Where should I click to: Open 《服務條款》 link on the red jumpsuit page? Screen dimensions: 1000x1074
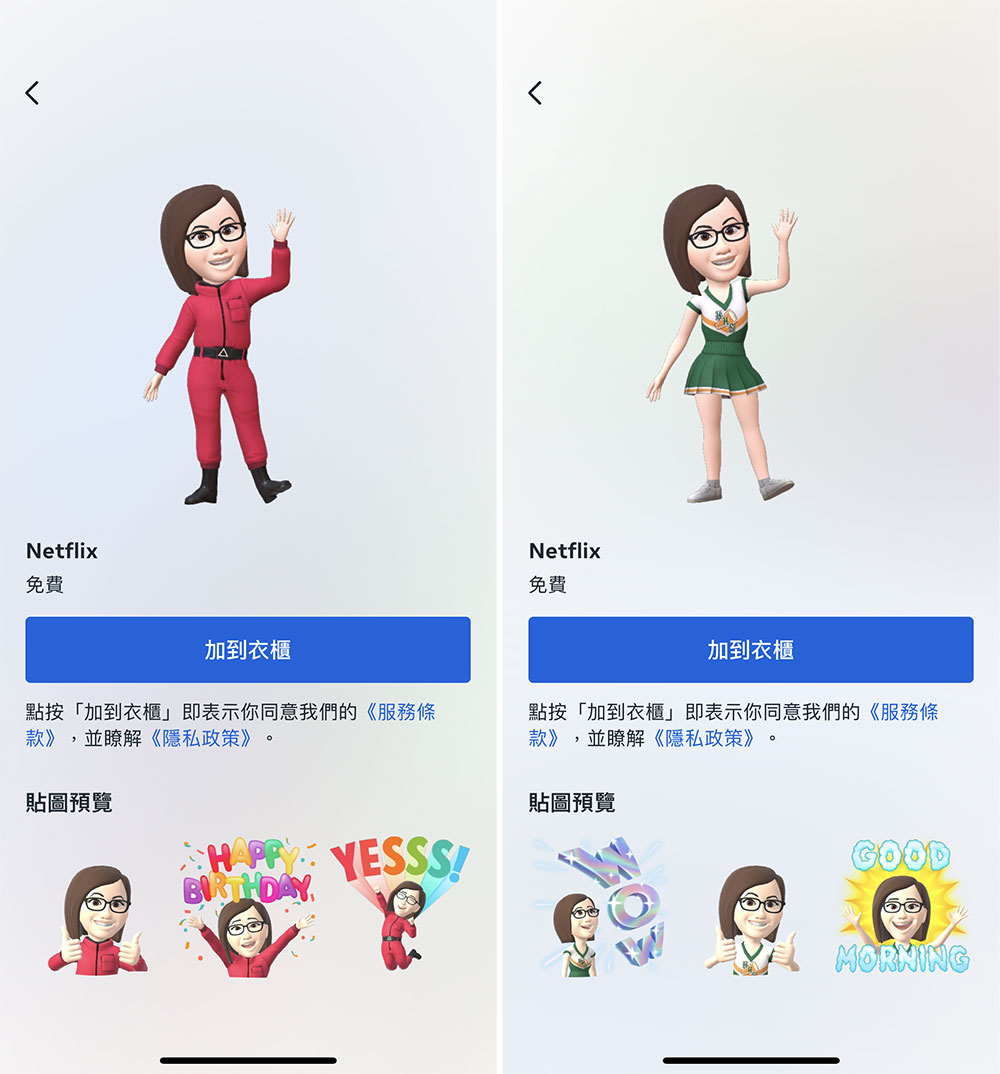398,713
